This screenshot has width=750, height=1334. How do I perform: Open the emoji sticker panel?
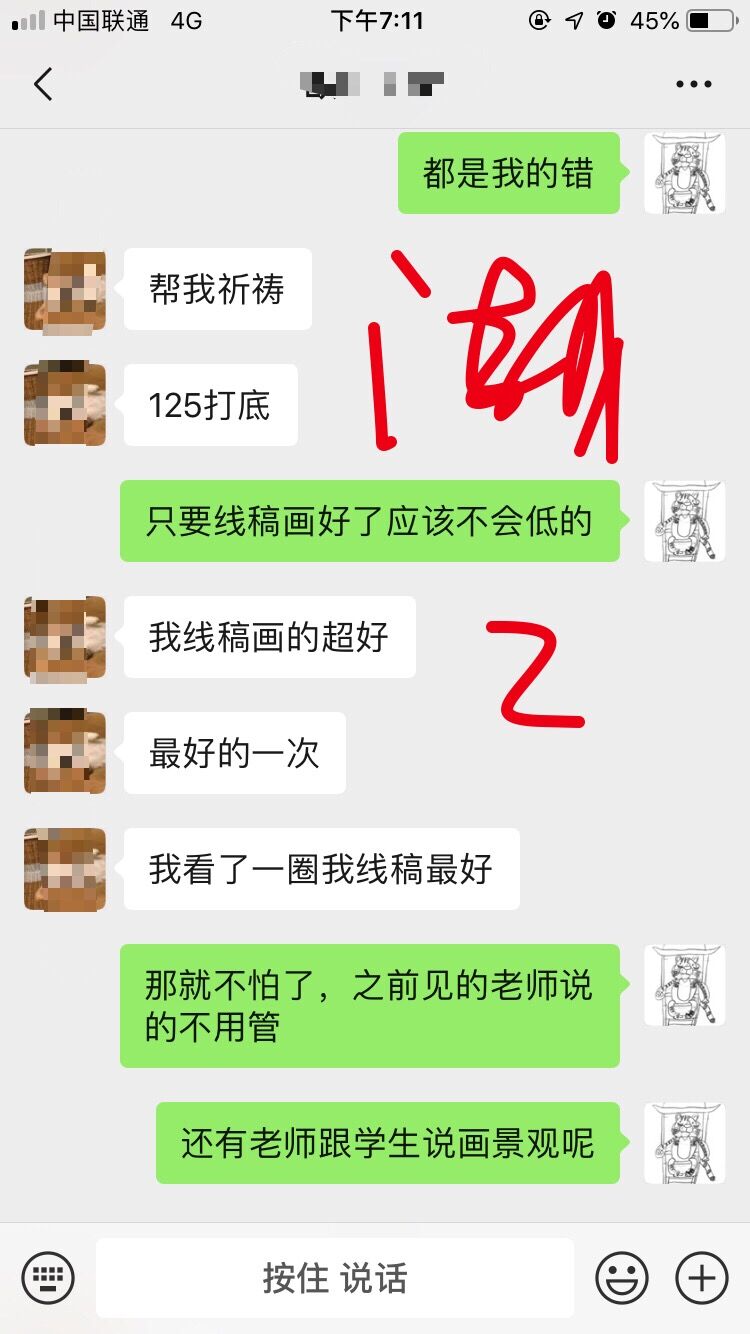tap(622, 1278)
